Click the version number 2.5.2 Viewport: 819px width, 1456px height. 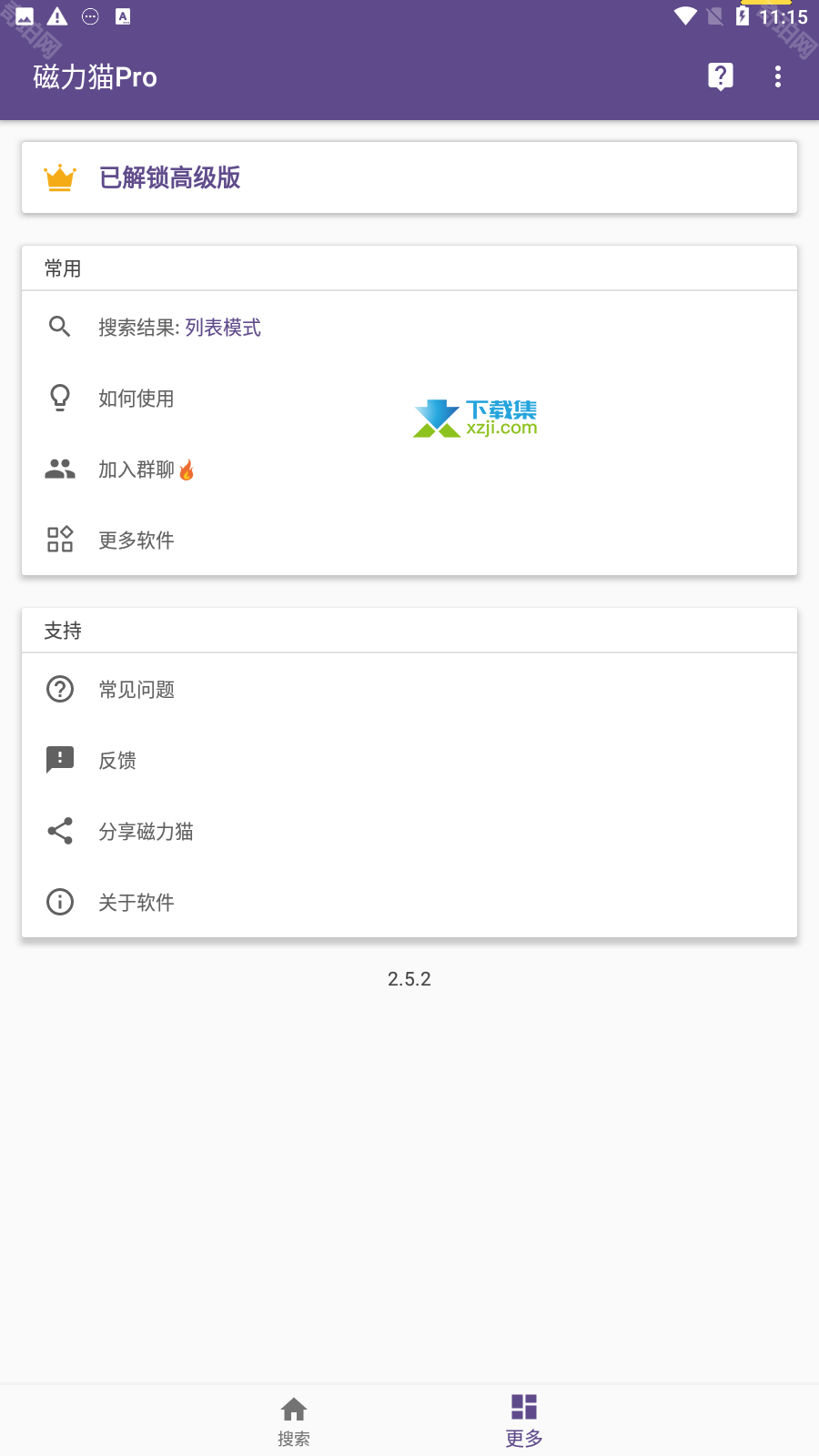pyautogui.click(x=409, y=978)
